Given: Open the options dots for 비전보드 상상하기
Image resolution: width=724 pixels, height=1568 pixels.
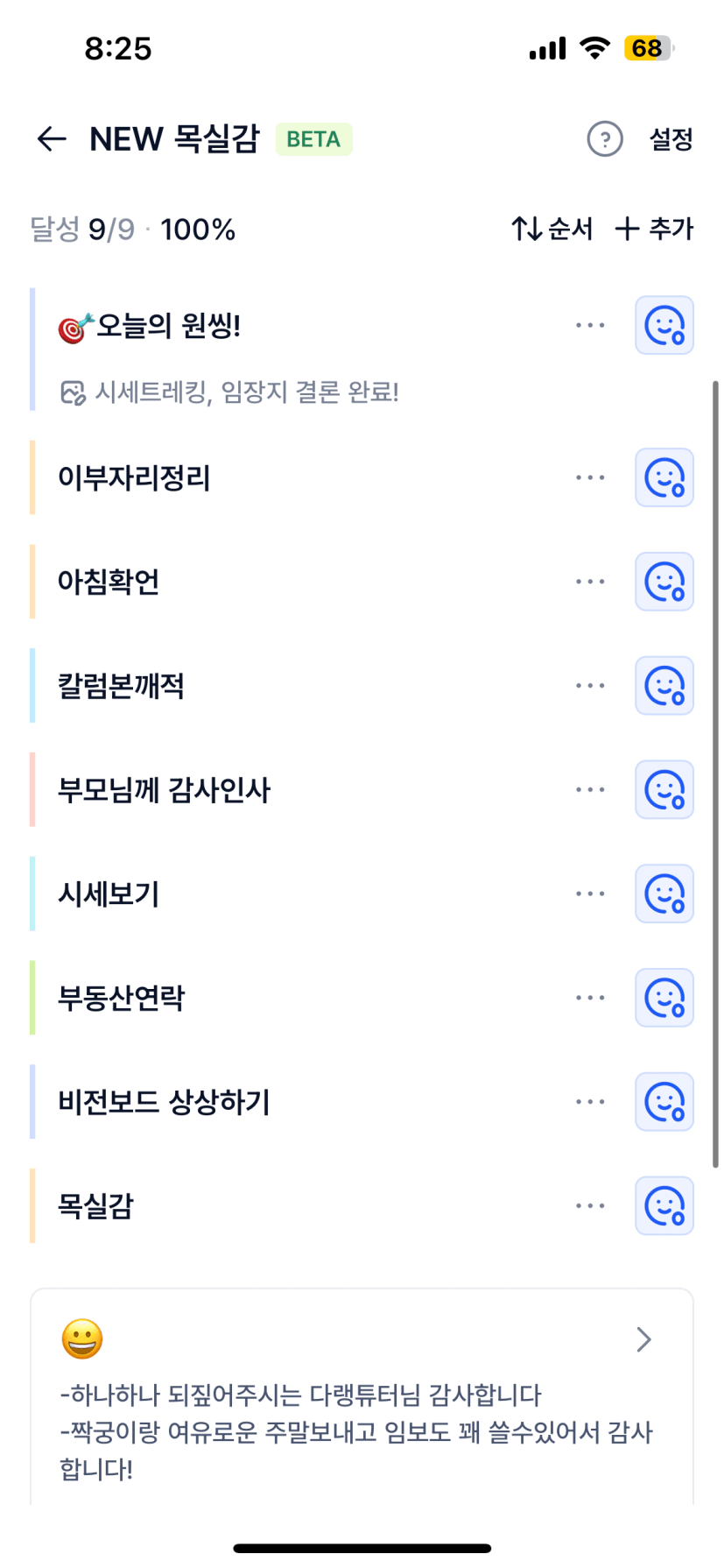Looking at the screenshot, I should [x=590, y=1102].
